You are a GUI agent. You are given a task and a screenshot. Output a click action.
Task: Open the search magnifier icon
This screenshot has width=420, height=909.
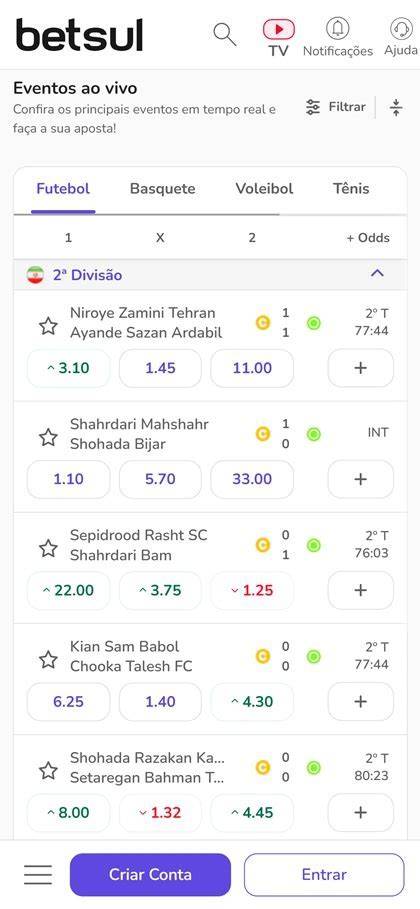[225, 34]
